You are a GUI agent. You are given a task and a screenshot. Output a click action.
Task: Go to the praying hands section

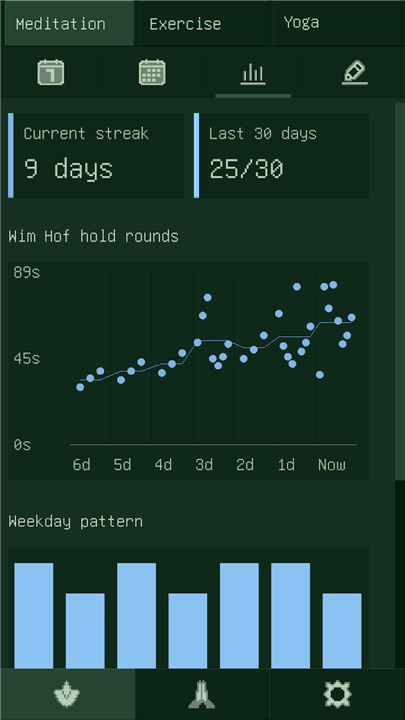pos(202,694)
